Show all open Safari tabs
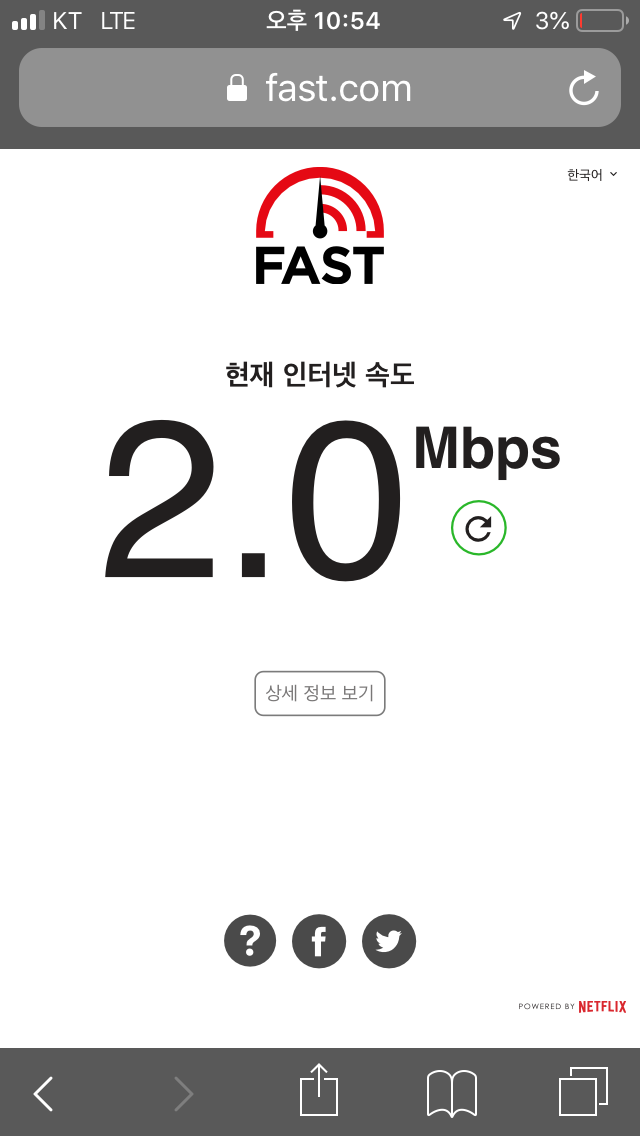Viewport: 640px width, 1136px height. coord(583,1092)
